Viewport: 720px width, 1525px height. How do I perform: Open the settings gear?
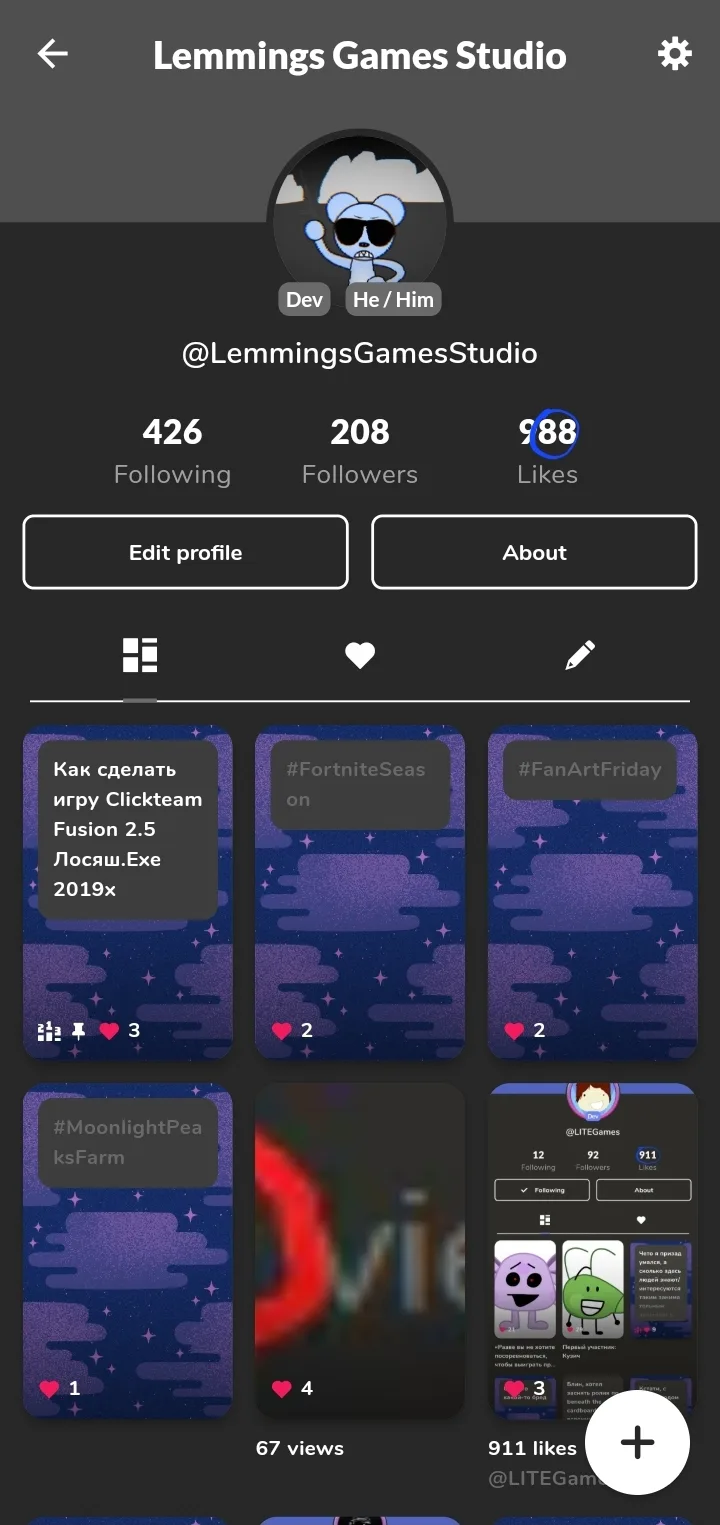[x=675, y=54]
